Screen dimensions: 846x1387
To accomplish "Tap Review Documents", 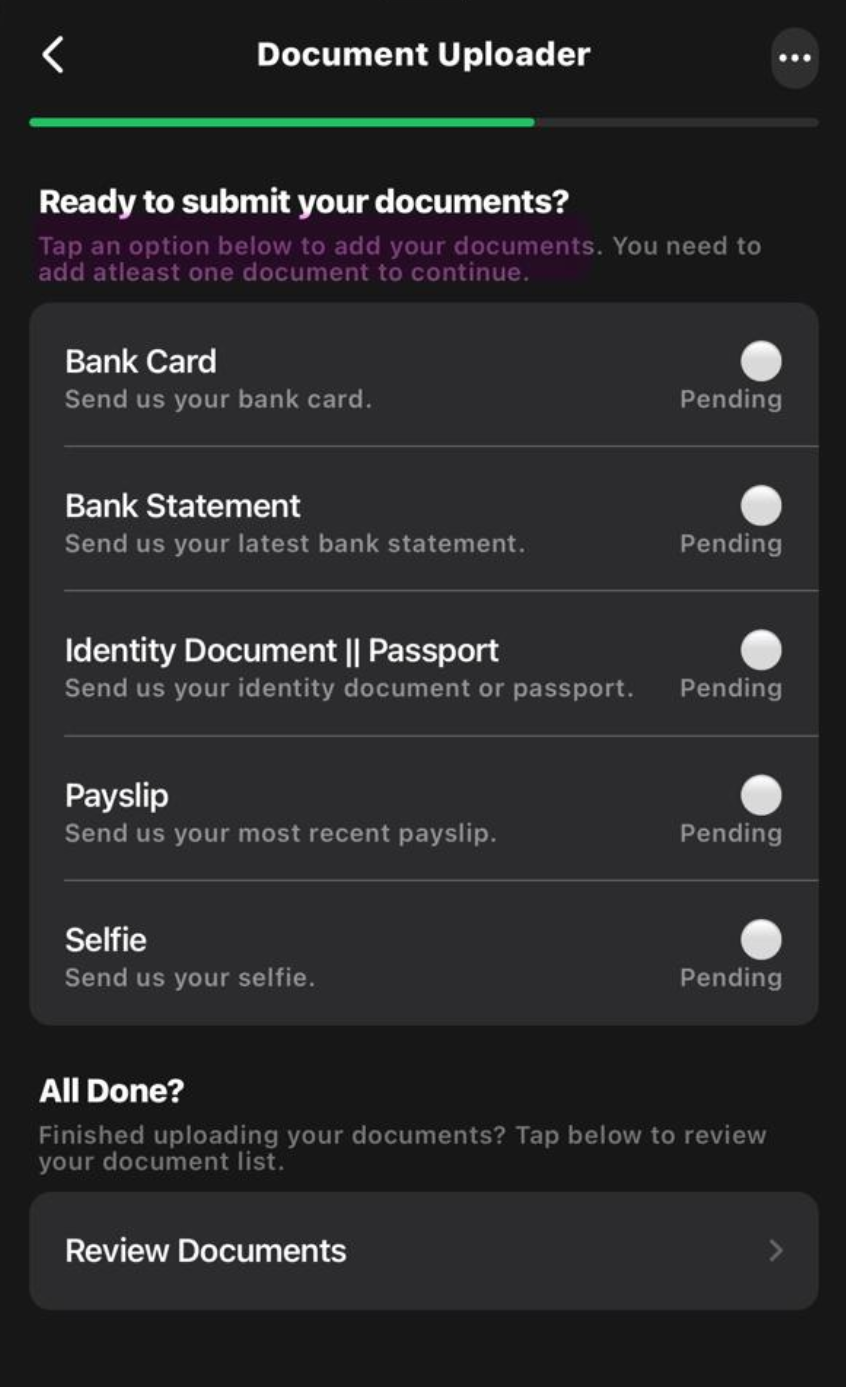I will 423,1251.
